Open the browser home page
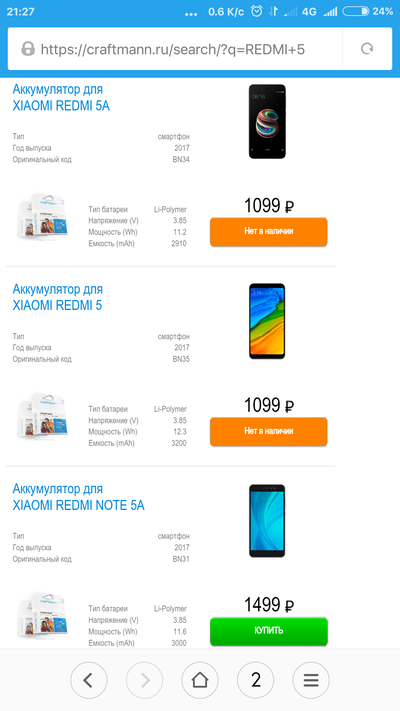 pyautogui.click(x=200, y=680)
